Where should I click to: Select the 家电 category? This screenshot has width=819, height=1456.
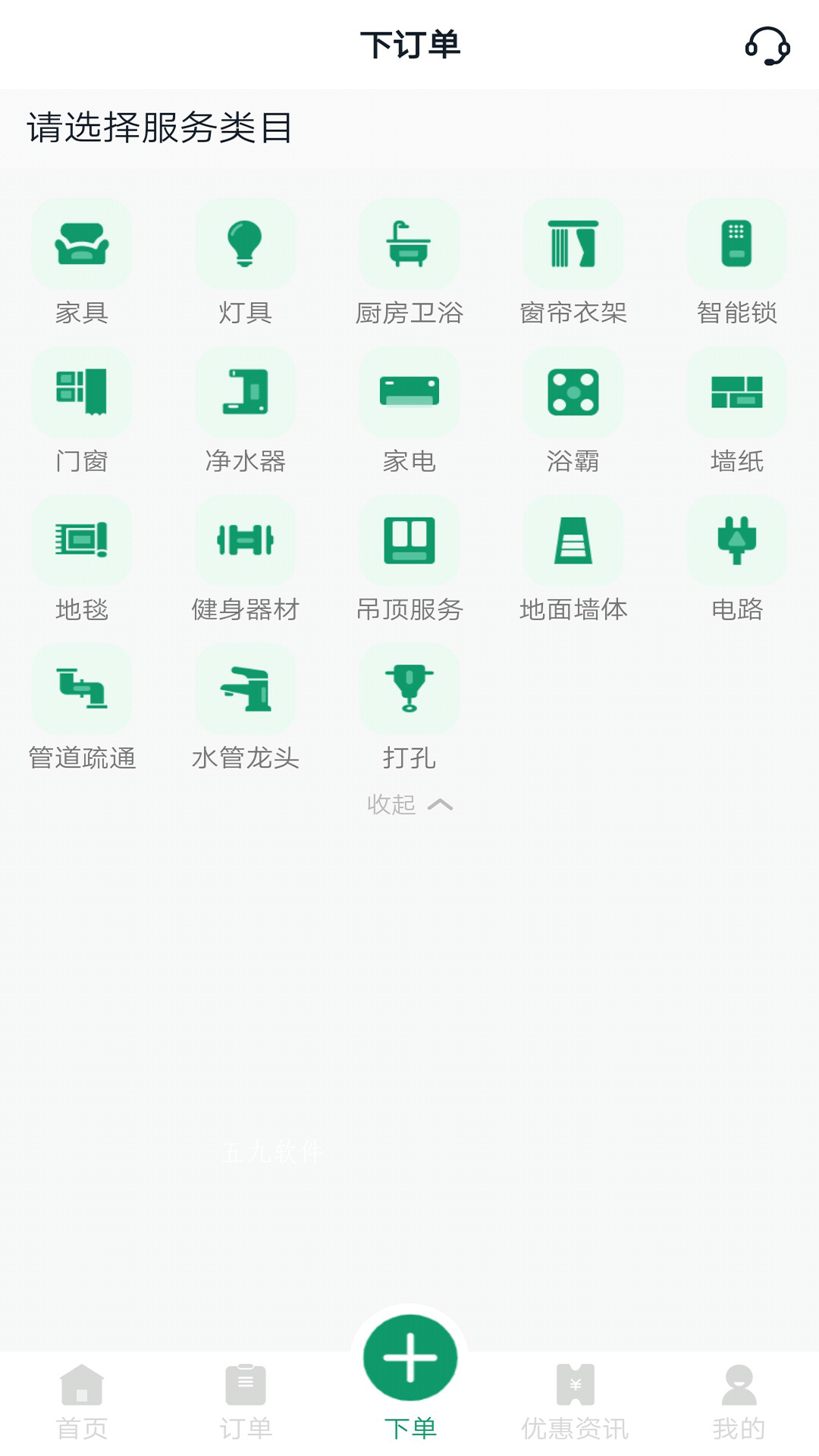click(x=409, y=411)
